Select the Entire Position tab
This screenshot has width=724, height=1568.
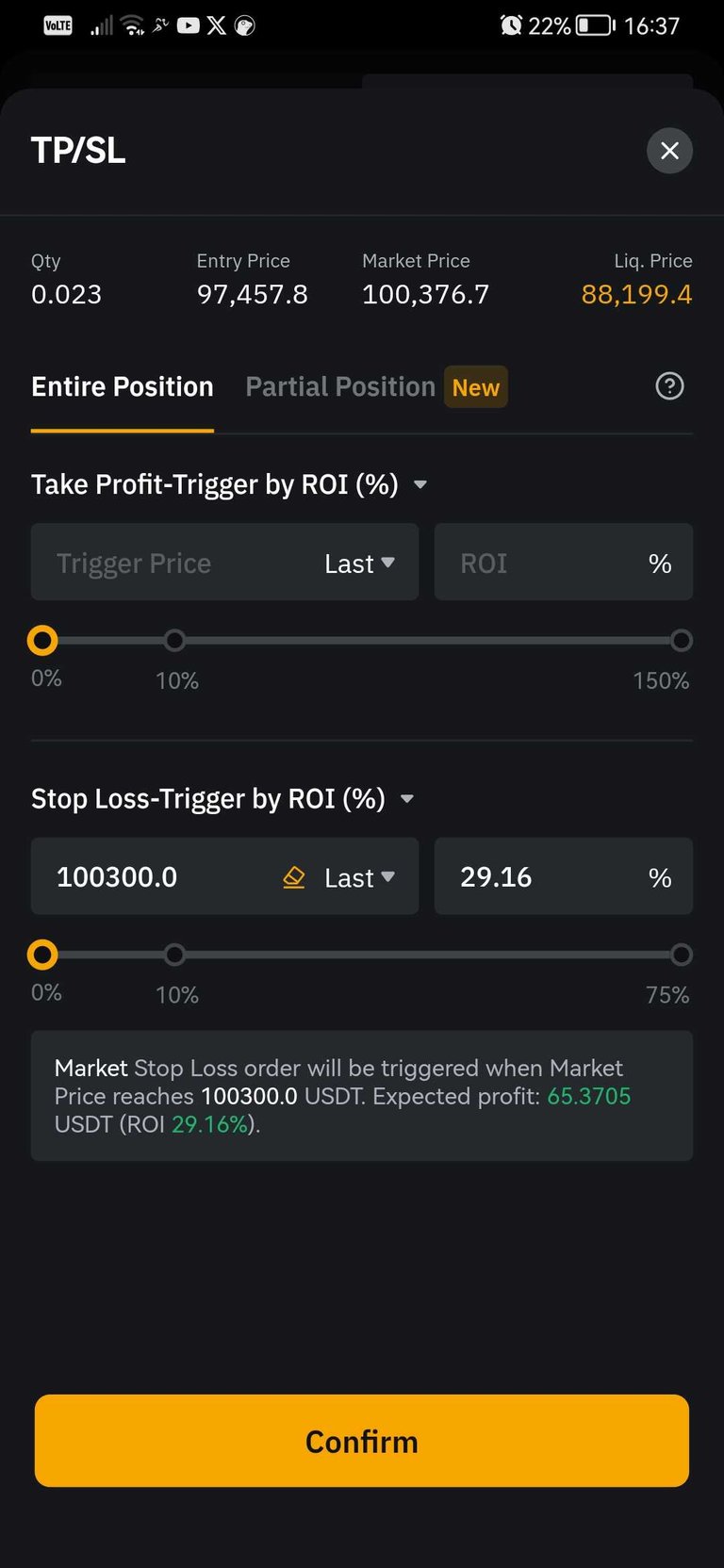[123, 386]
